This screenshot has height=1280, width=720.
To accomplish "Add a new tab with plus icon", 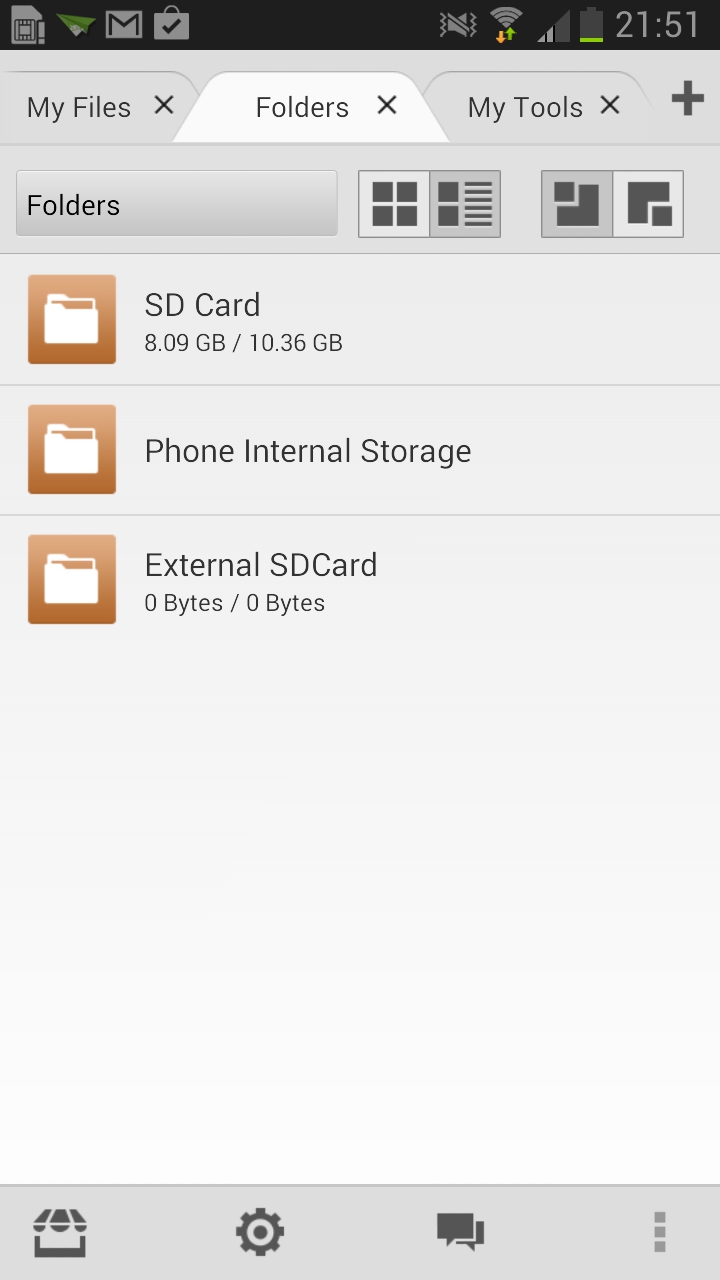I will coord(687,99).
